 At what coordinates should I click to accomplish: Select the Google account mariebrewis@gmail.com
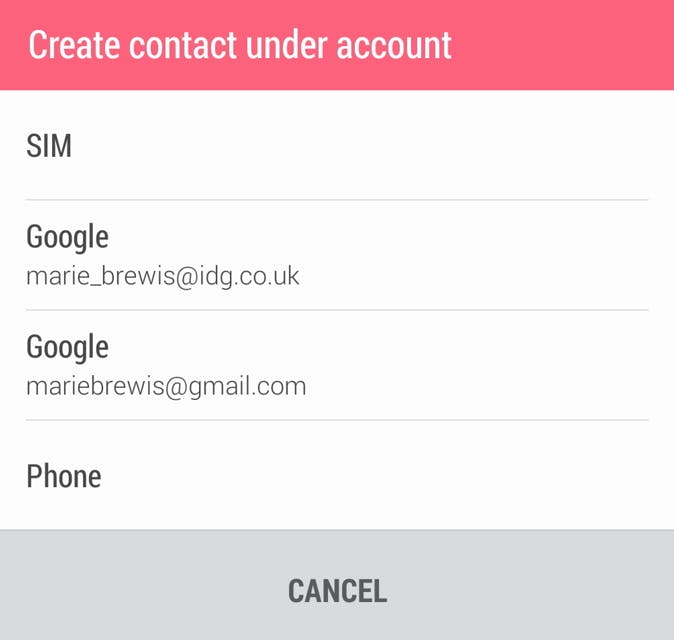(x=336, y=365)
